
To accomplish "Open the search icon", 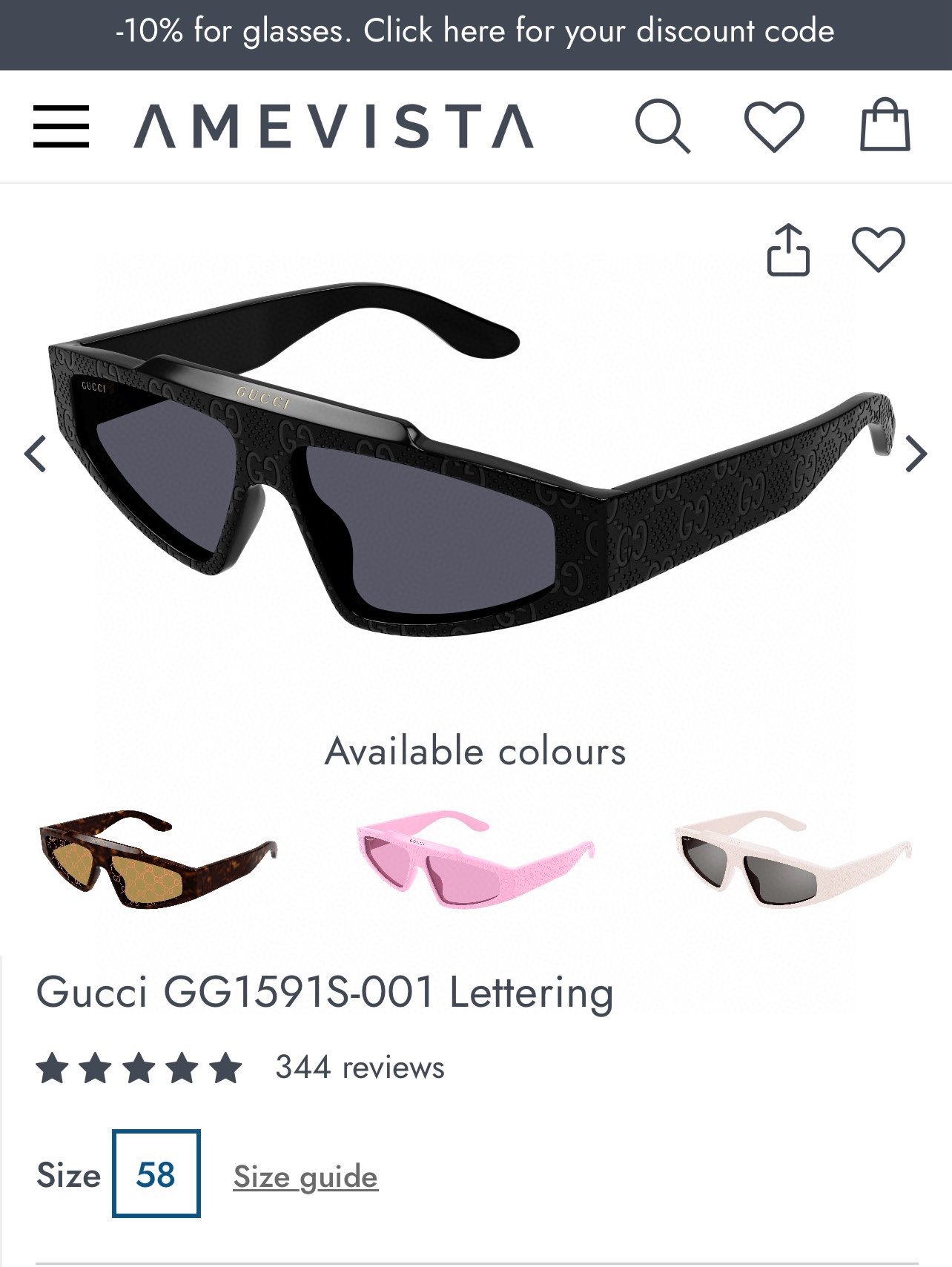I will (662, 126).
